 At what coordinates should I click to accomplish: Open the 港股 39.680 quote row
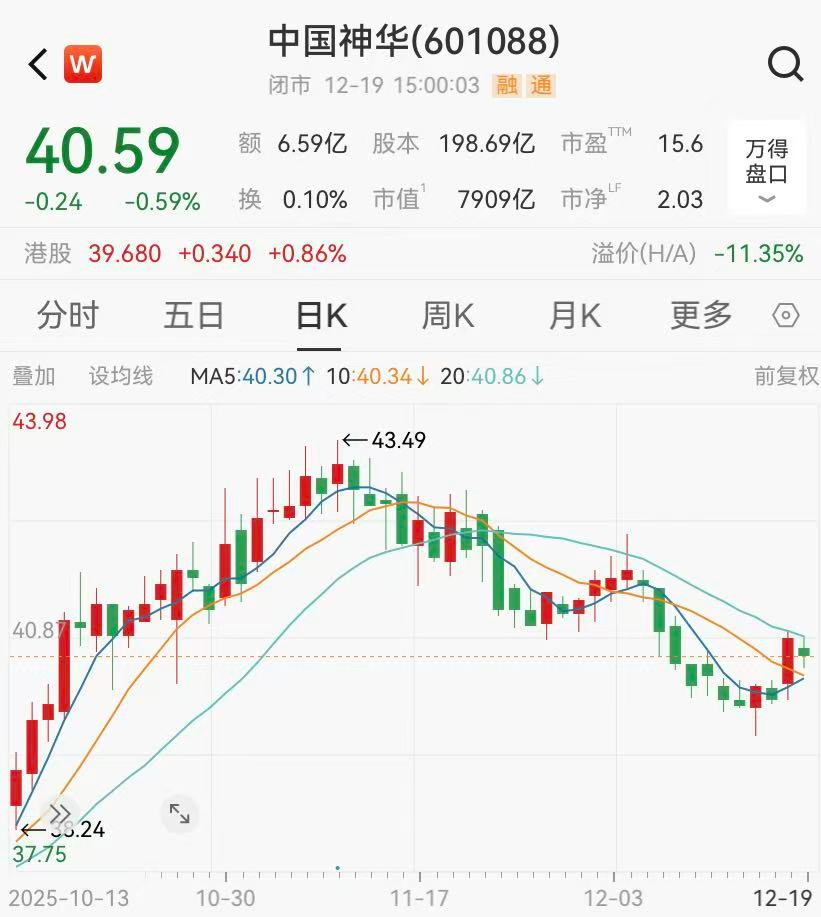tap(185, 254)
